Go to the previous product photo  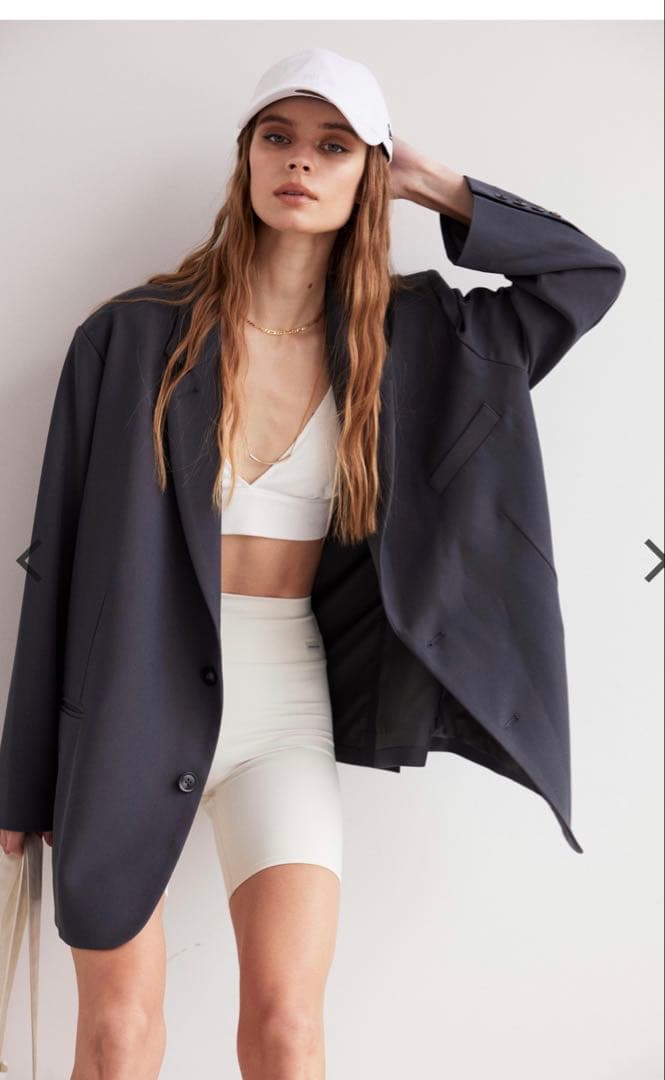point(27,560)
